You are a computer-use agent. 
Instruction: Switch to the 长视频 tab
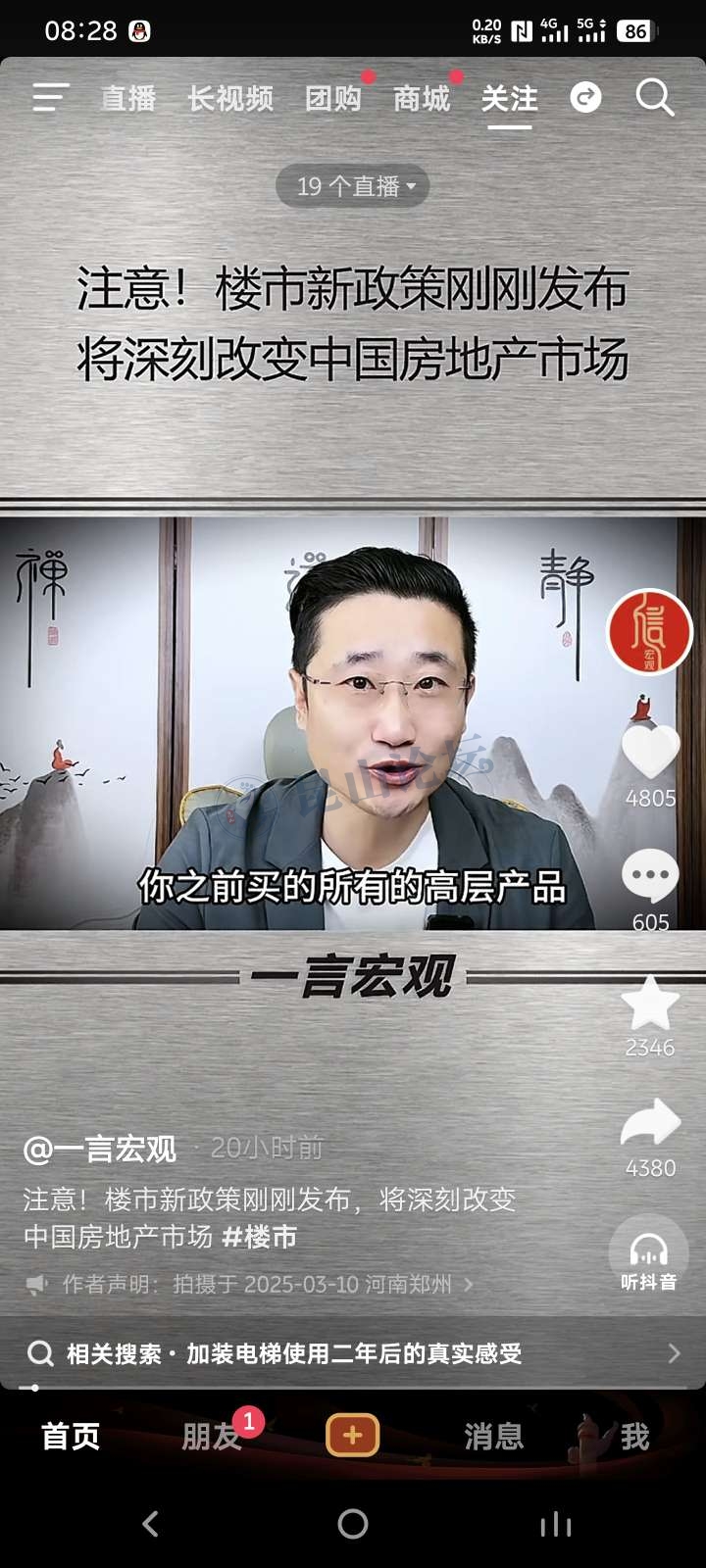tap(230, 98)
